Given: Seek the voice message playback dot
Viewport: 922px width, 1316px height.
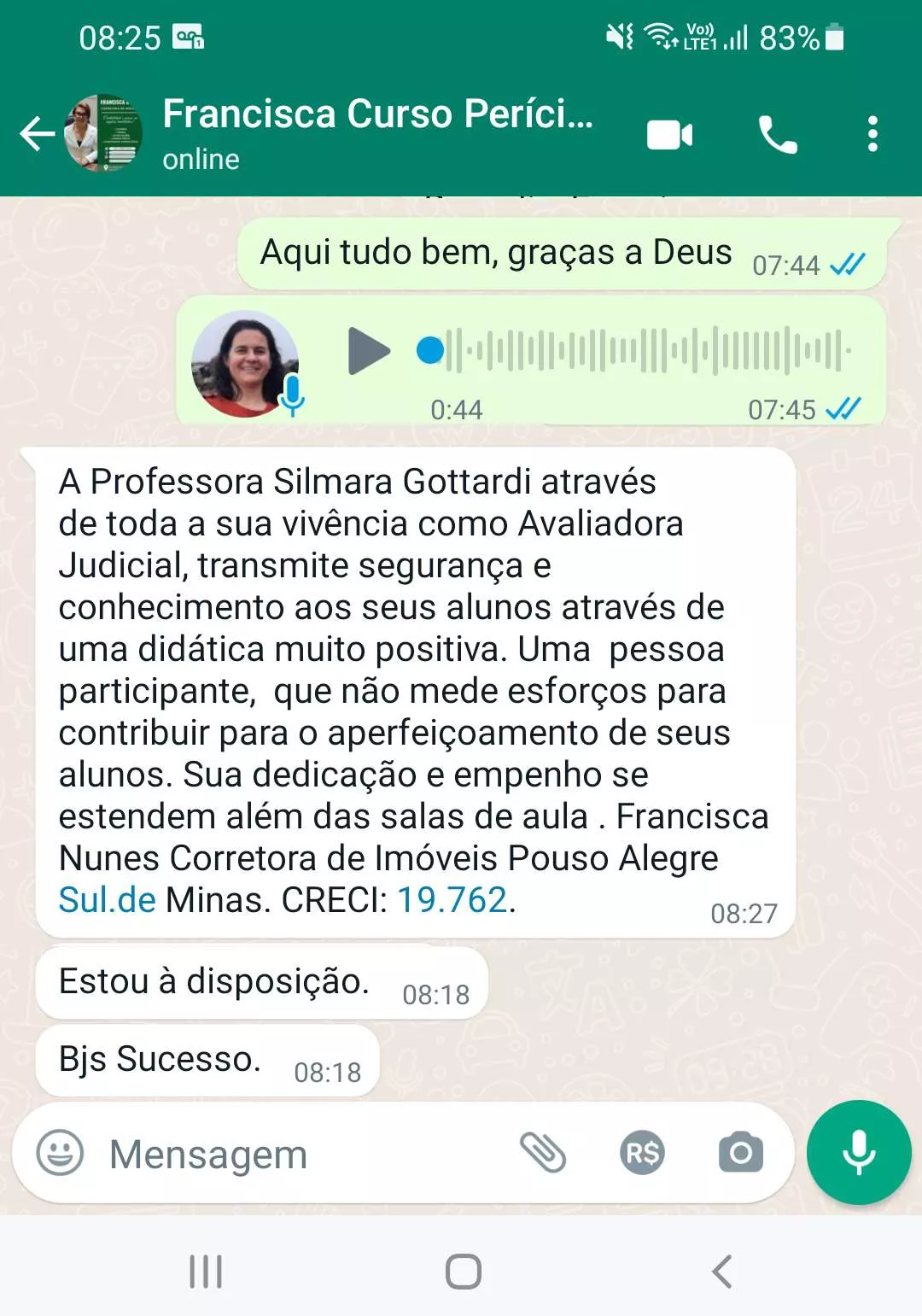Looking at the screenshot, I should click(430, 350).
